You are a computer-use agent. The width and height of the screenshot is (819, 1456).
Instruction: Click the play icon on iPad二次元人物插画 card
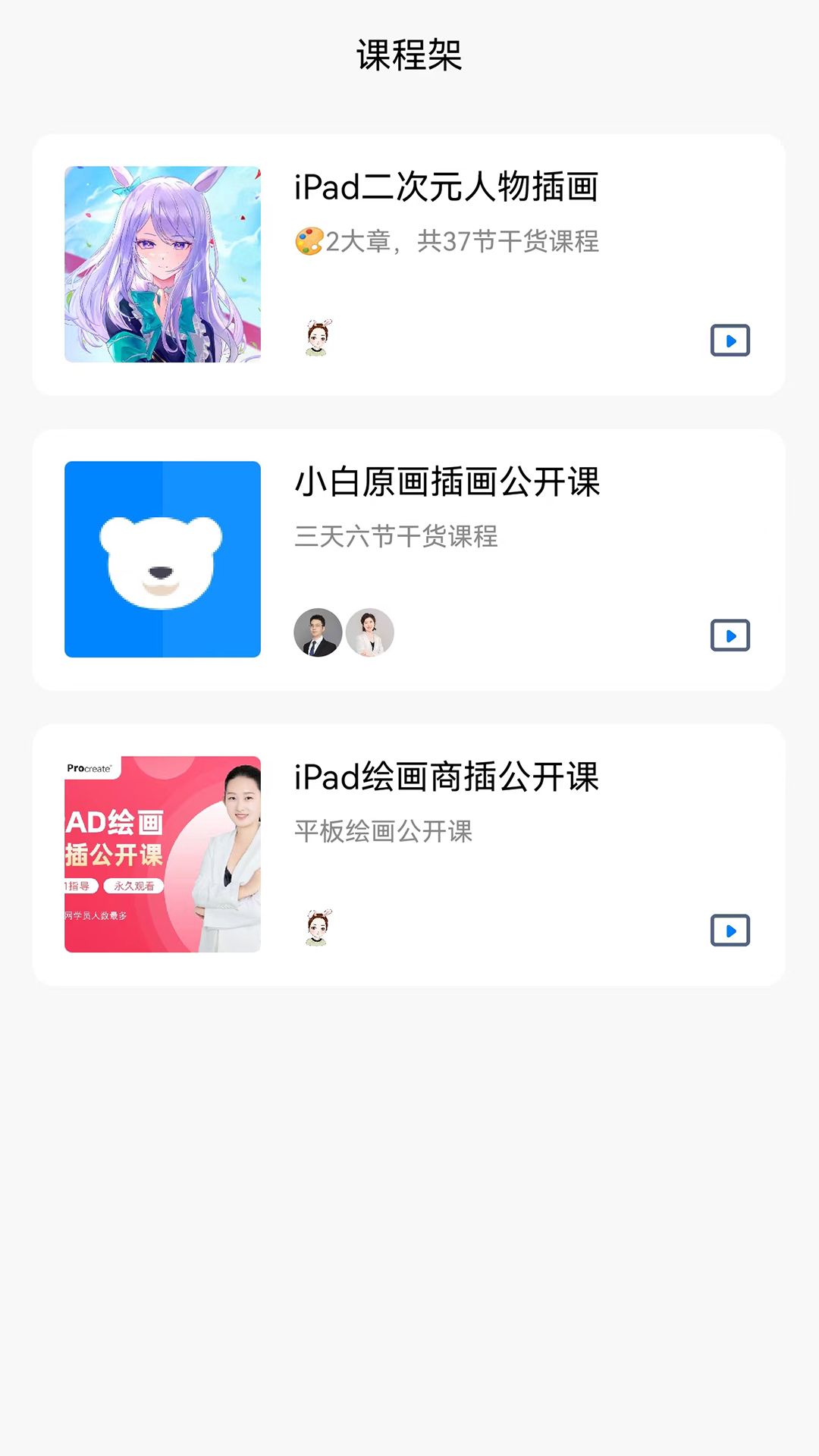730,340
